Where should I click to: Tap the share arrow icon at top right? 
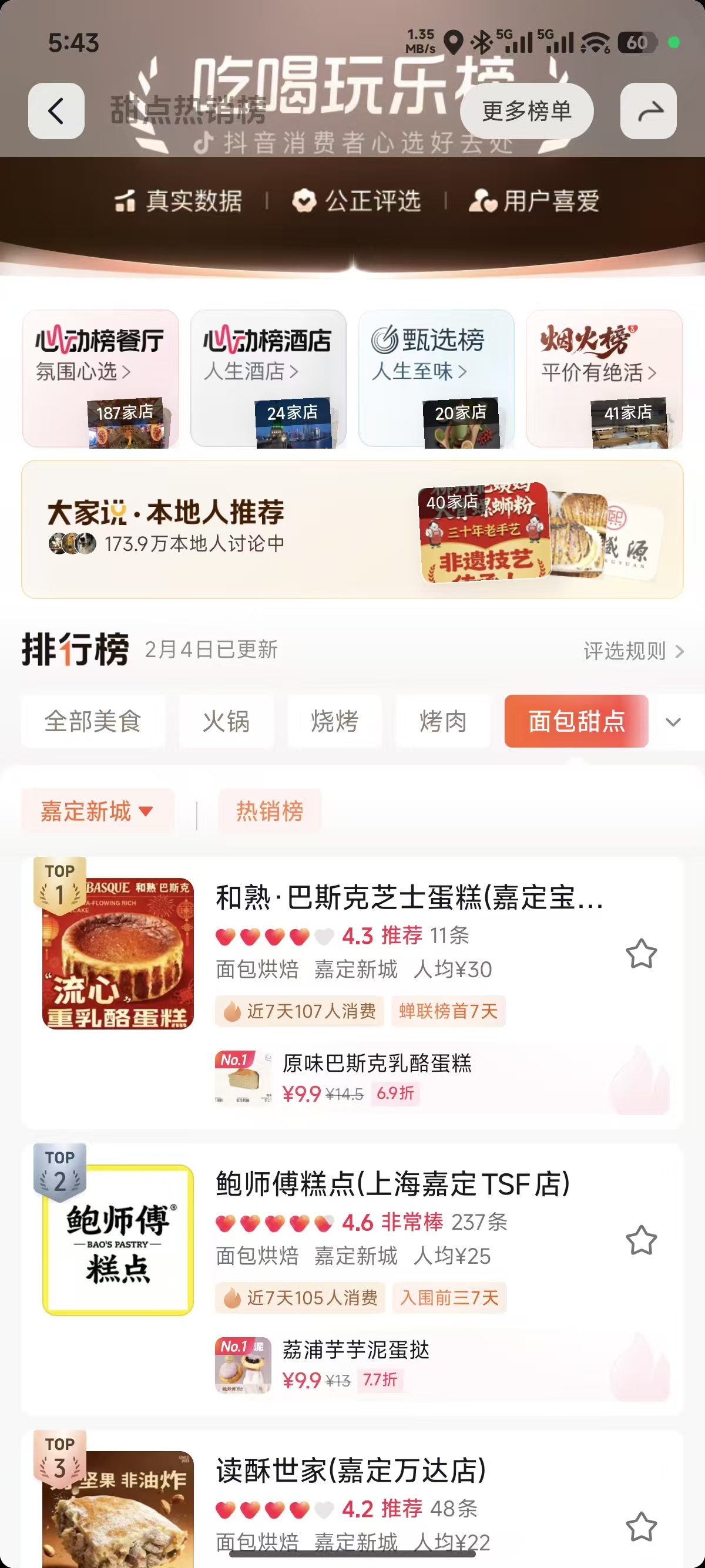coord(649,112)
